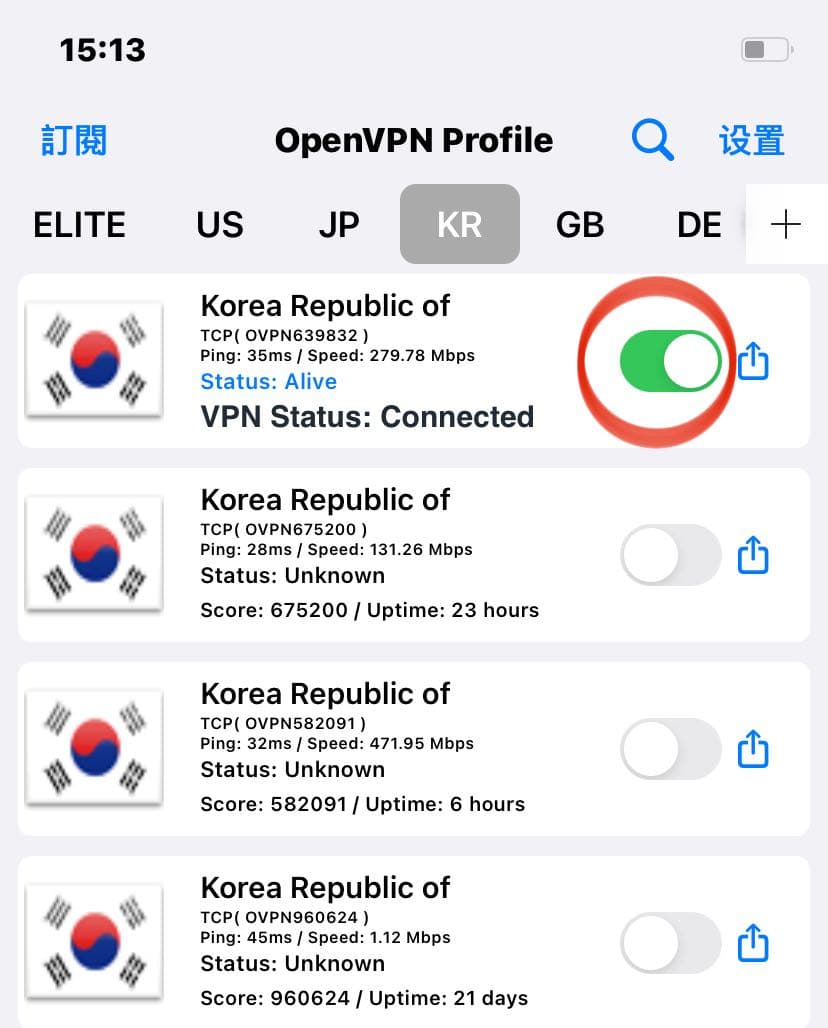Viewport: 828px width, 1028px height.
Task: Select the ELITE tab
Action: (79, 224)
